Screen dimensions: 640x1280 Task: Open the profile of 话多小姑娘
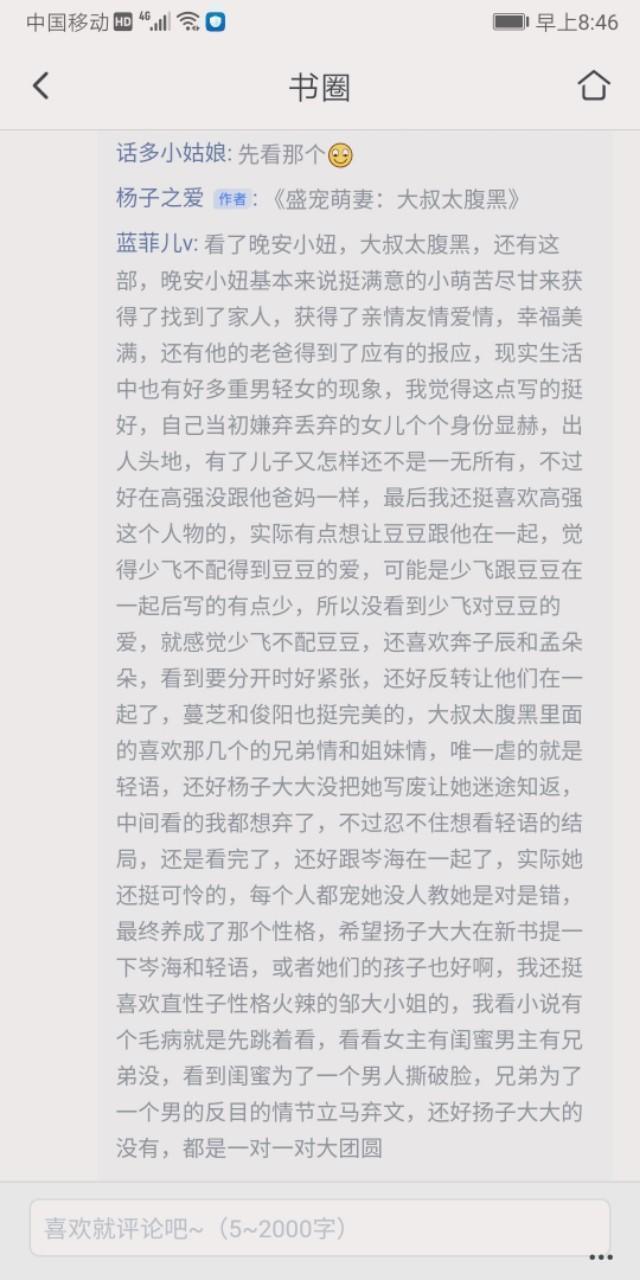click(x=172, y=154)
